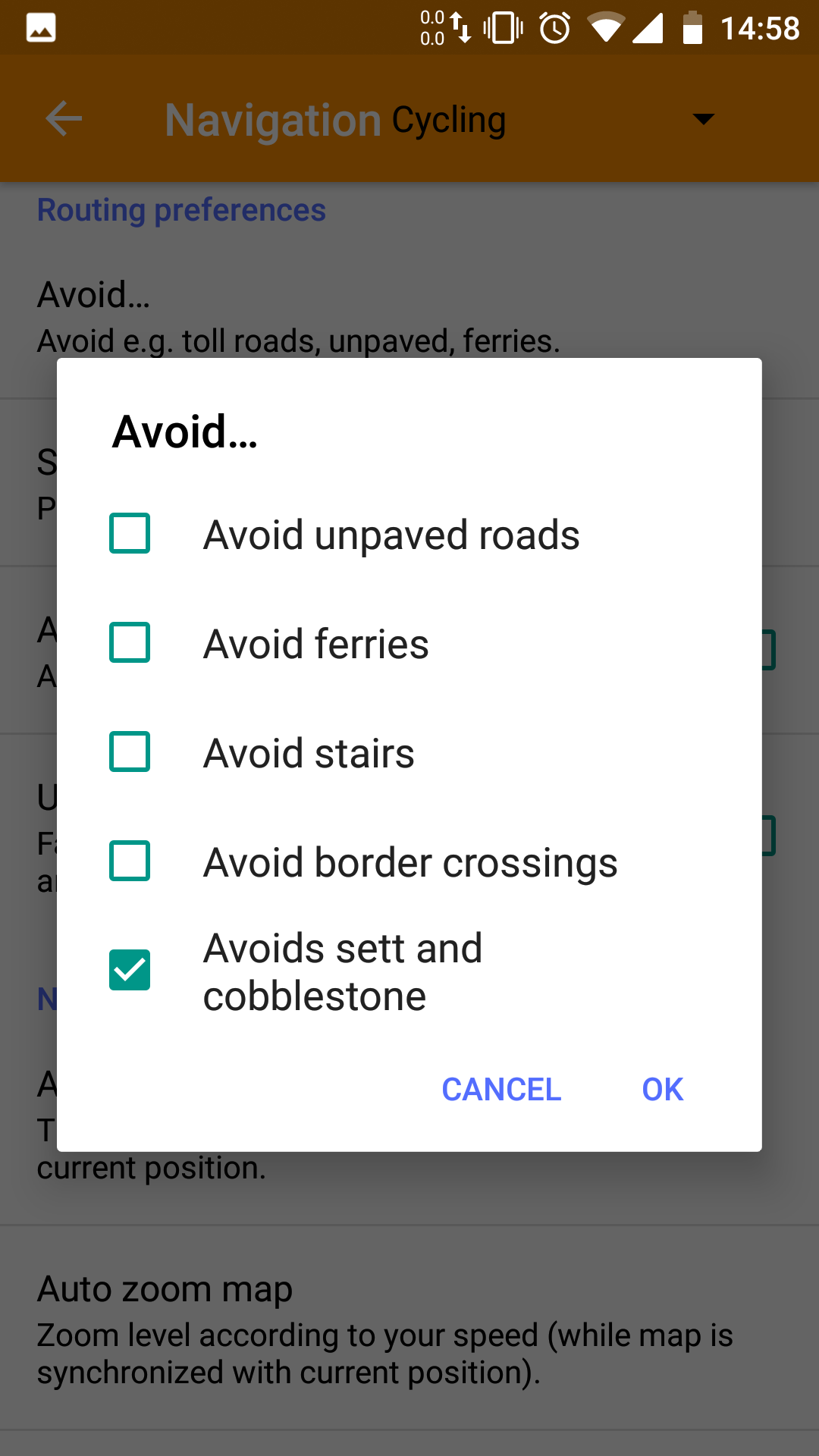The width and height of the screenshot is (819, 1456).
Task: Open the alarm clock status bar icon
Action: click(x=553, y=27)
